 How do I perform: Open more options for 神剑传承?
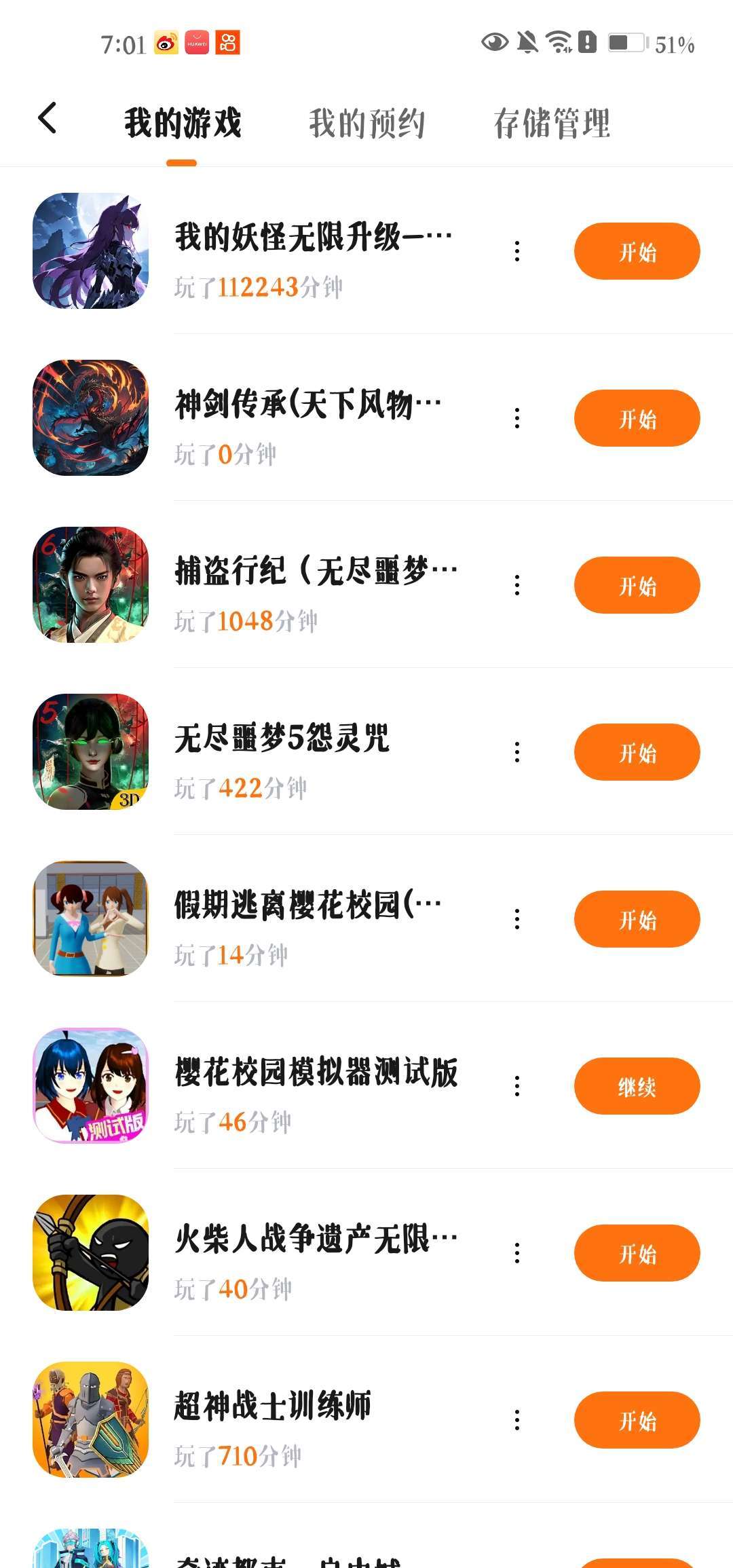[x=517, y=418]
